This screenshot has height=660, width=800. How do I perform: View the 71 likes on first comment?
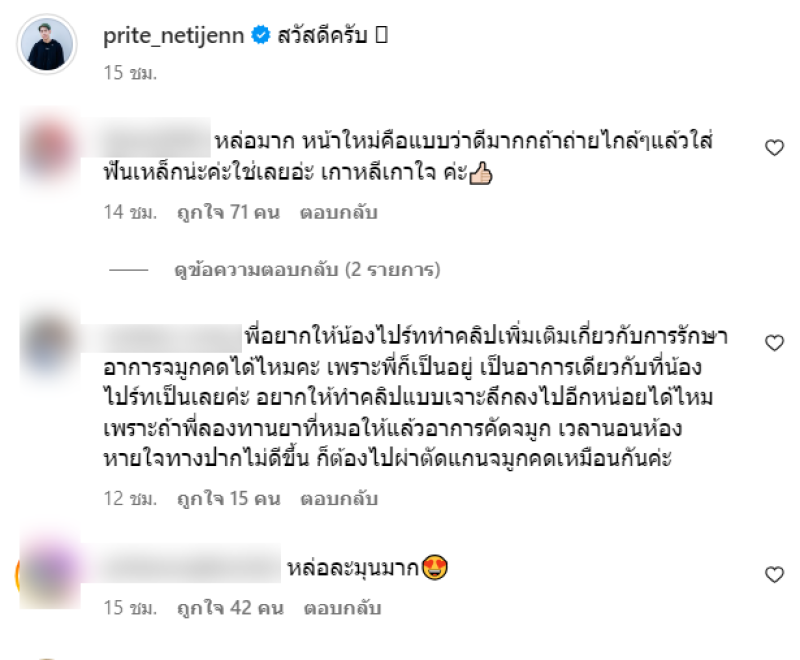click(229, 213)
